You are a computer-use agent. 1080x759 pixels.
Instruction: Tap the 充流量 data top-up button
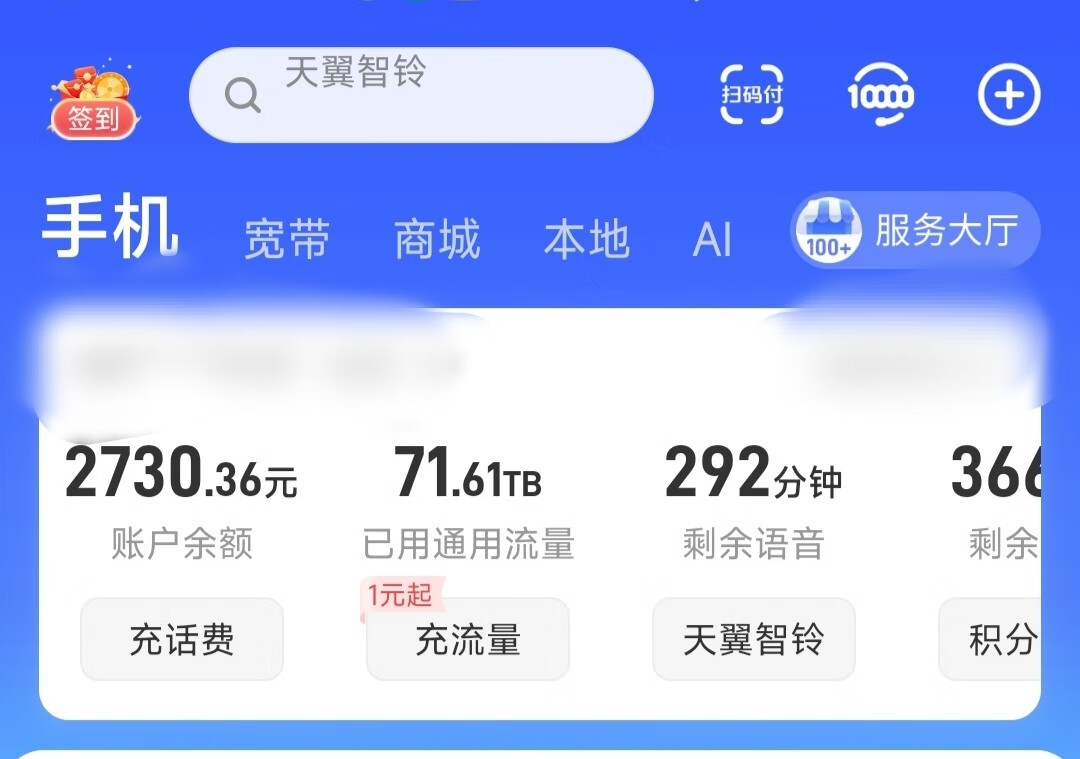tap(468, 640)
